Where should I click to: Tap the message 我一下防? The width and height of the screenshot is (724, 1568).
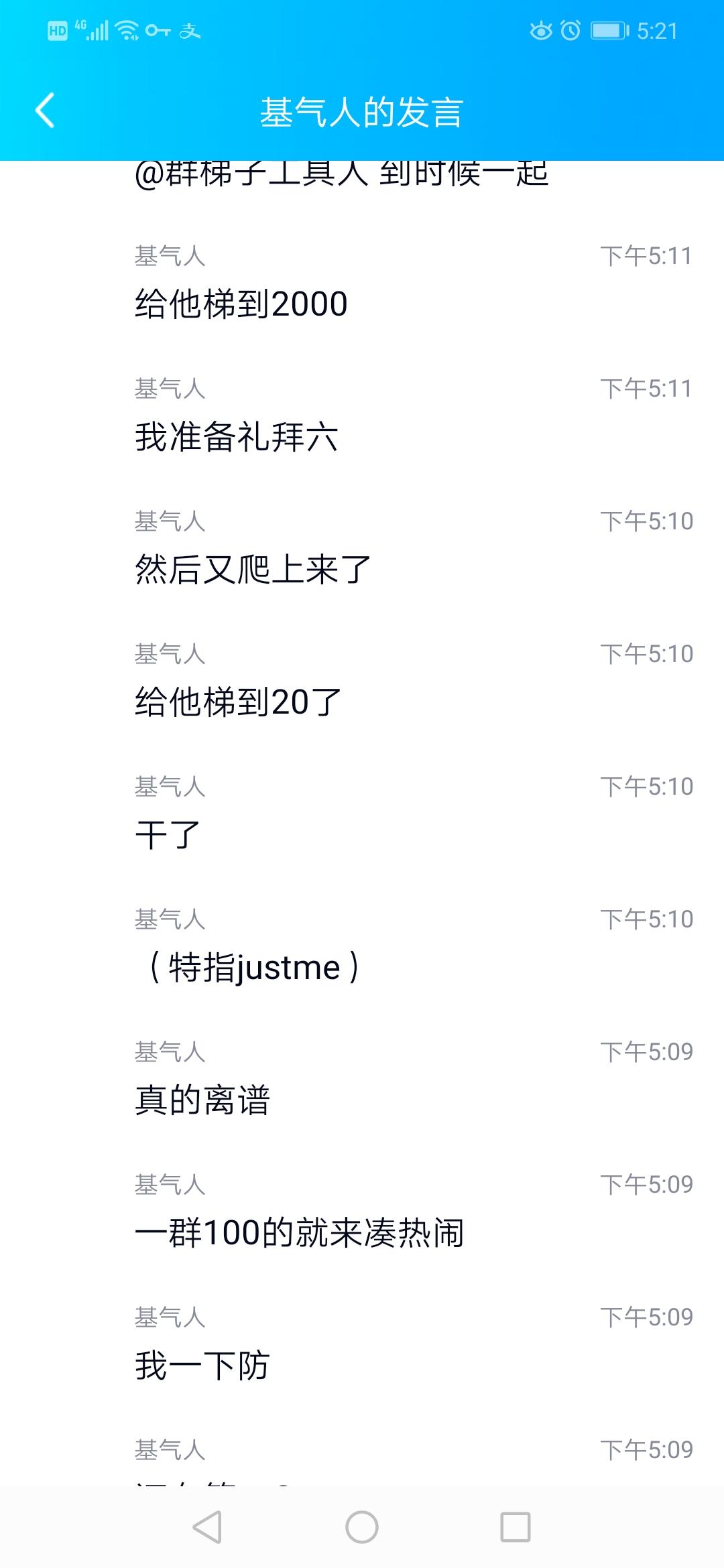362,1344
